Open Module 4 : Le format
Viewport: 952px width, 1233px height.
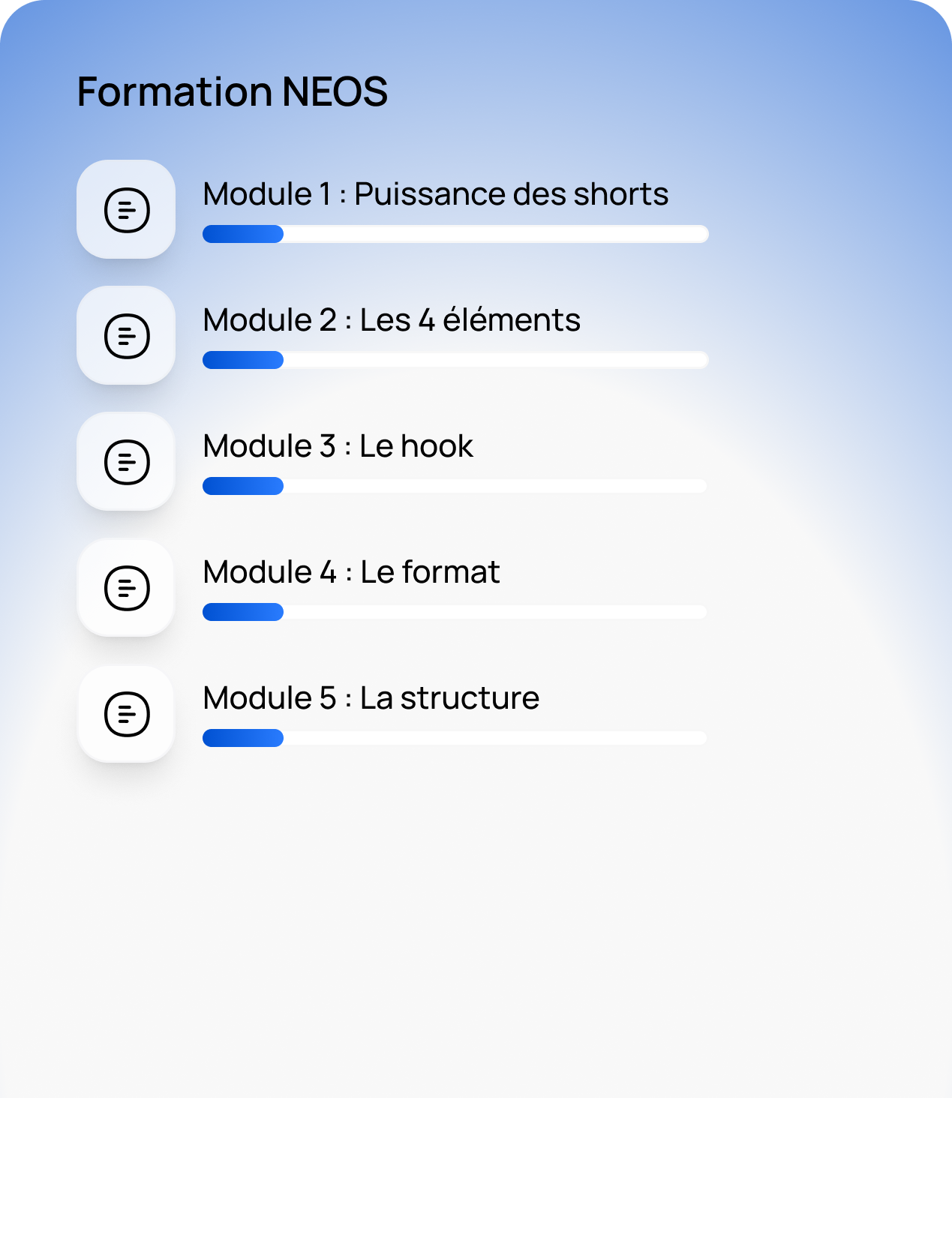pyautogui.click(x=351, y=571)
